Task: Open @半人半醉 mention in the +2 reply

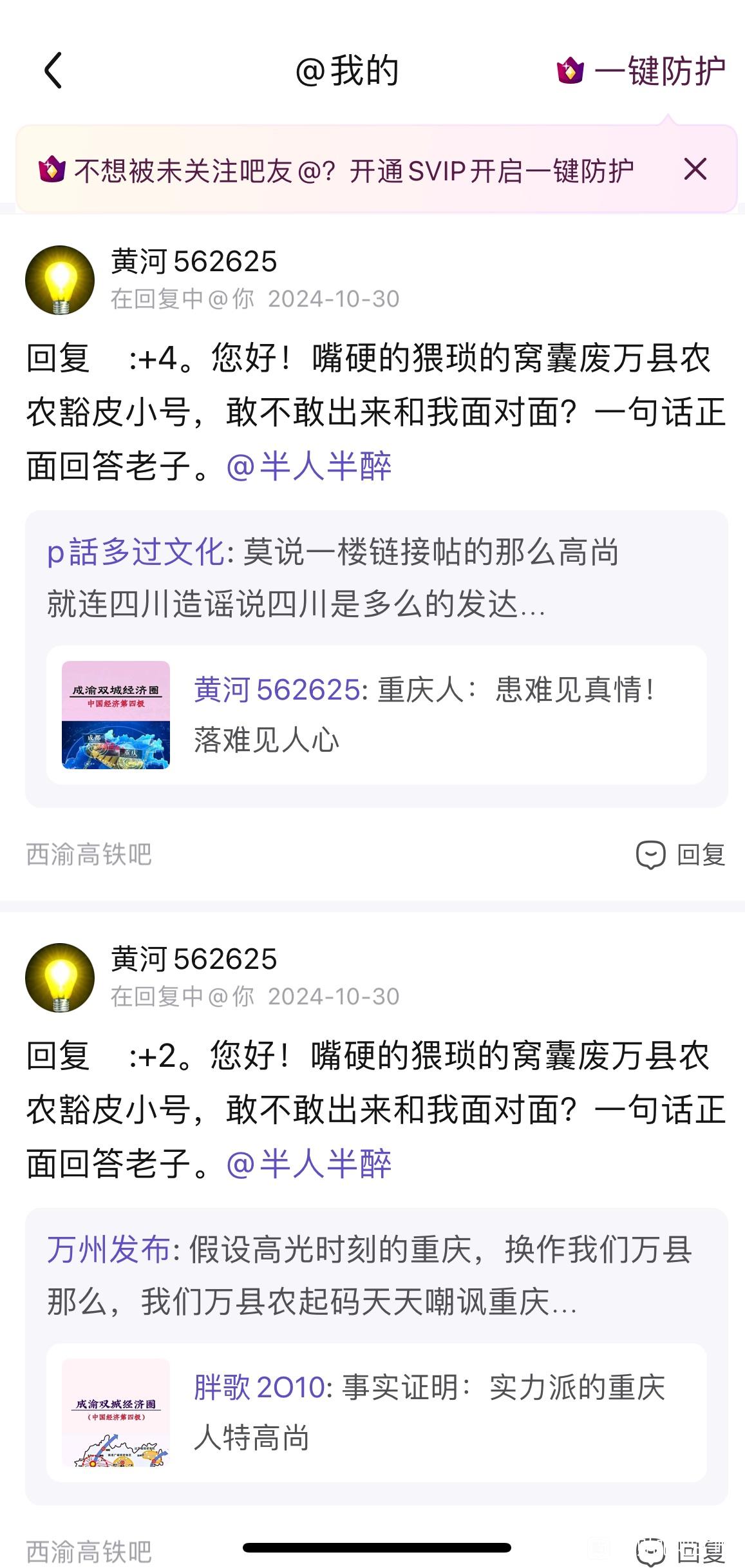Action: pyautogui.click(x=309, y=1163)
